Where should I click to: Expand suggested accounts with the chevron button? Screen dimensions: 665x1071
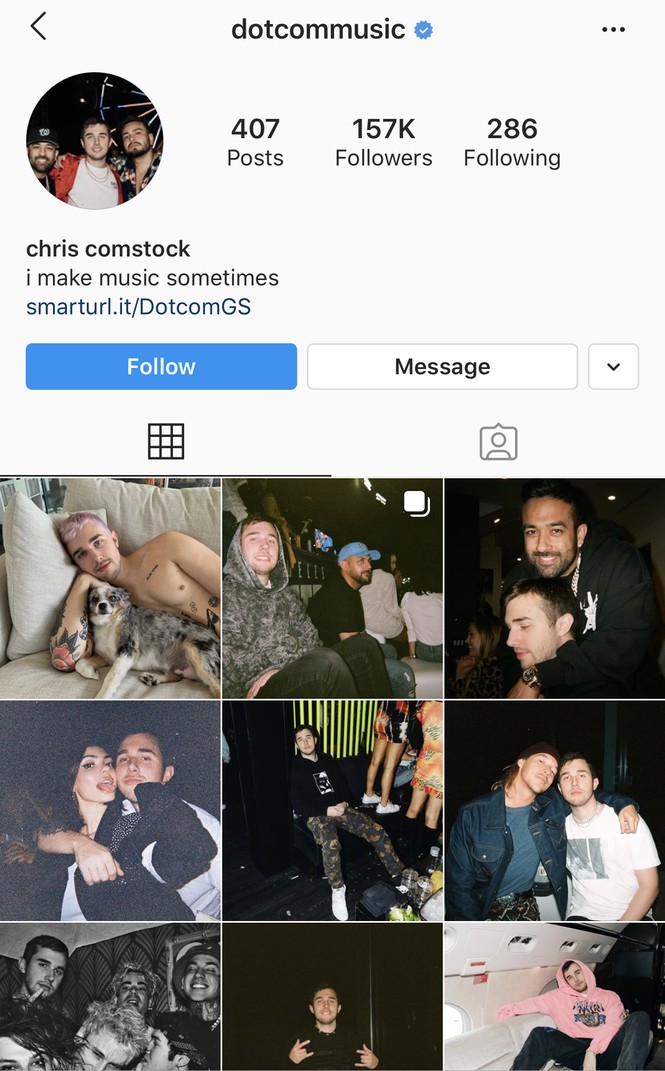click(613, 366)
